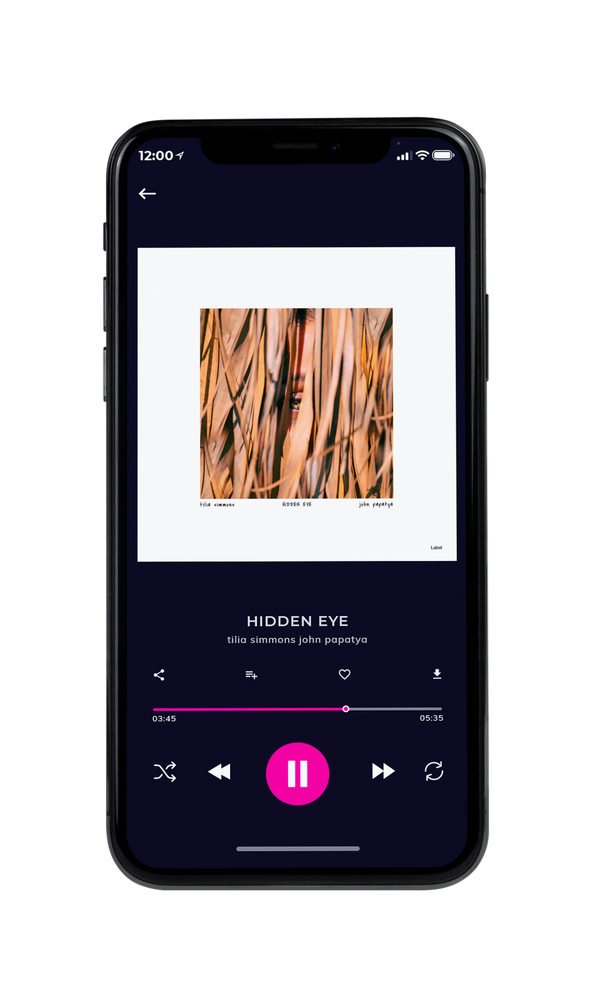
Task: Go back with the arrow icon
Action: pos(147,194)
